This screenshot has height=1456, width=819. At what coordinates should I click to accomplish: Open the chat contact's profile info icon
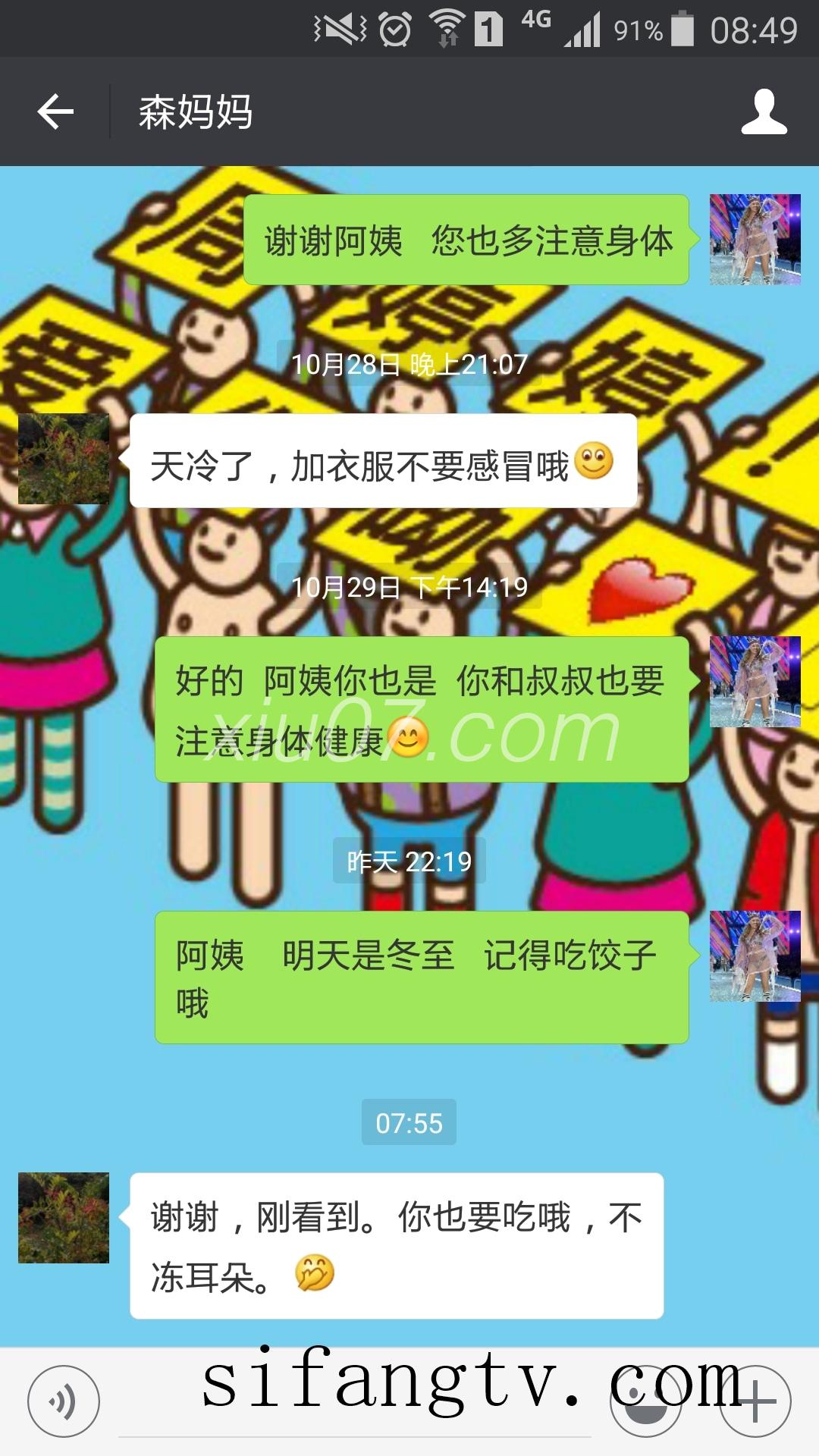tap(764, 112)
